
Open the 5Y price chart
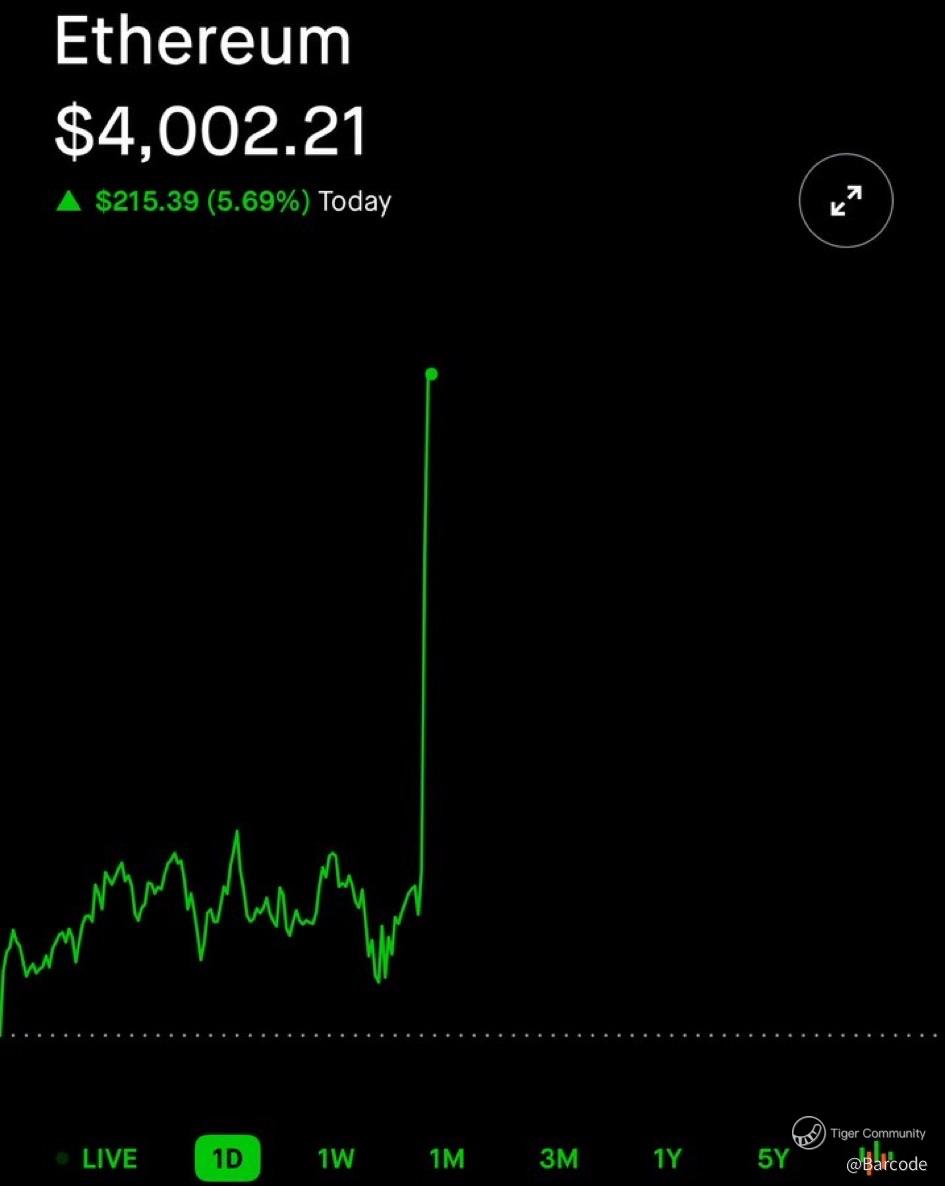(x=773, y=1158)
